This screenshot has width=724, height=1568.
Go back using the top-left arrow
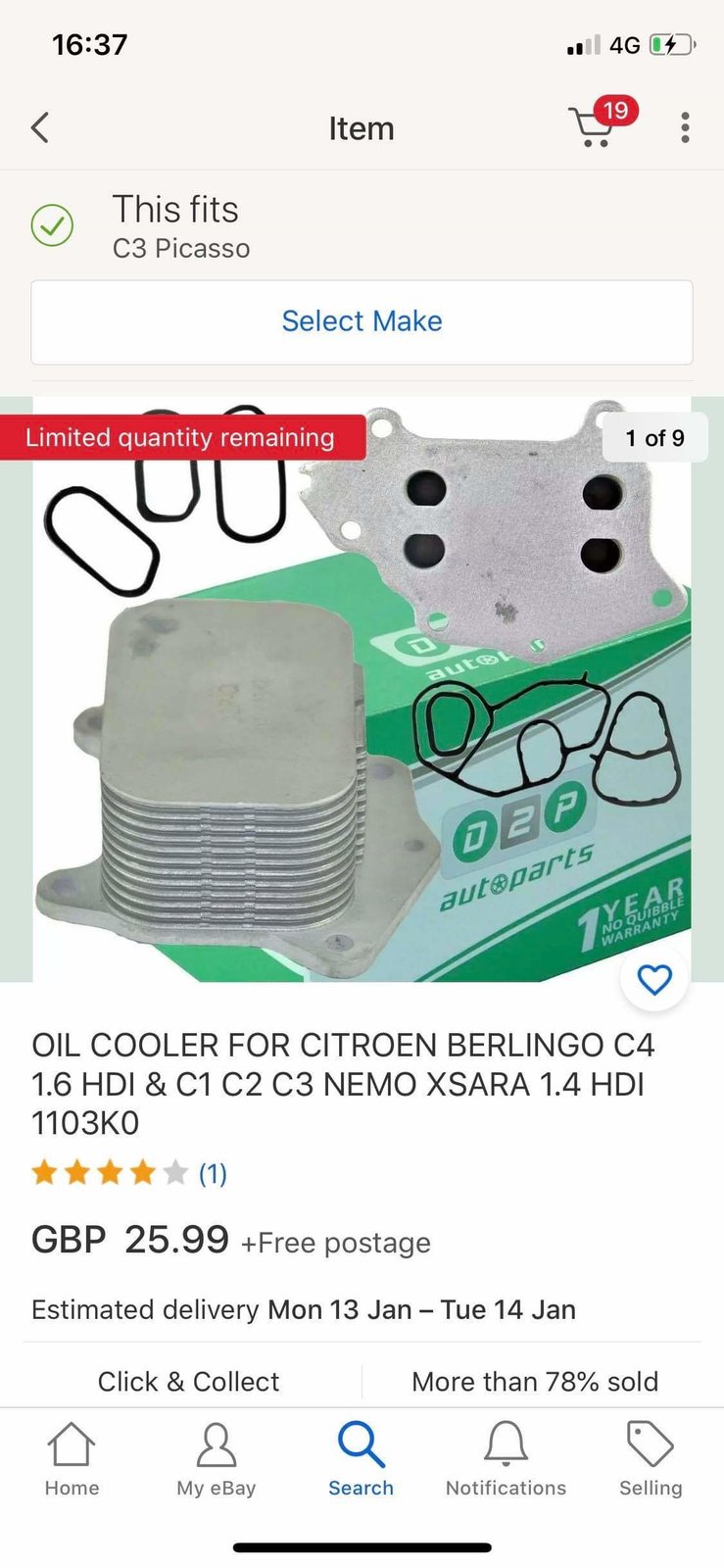click(40, 127)
